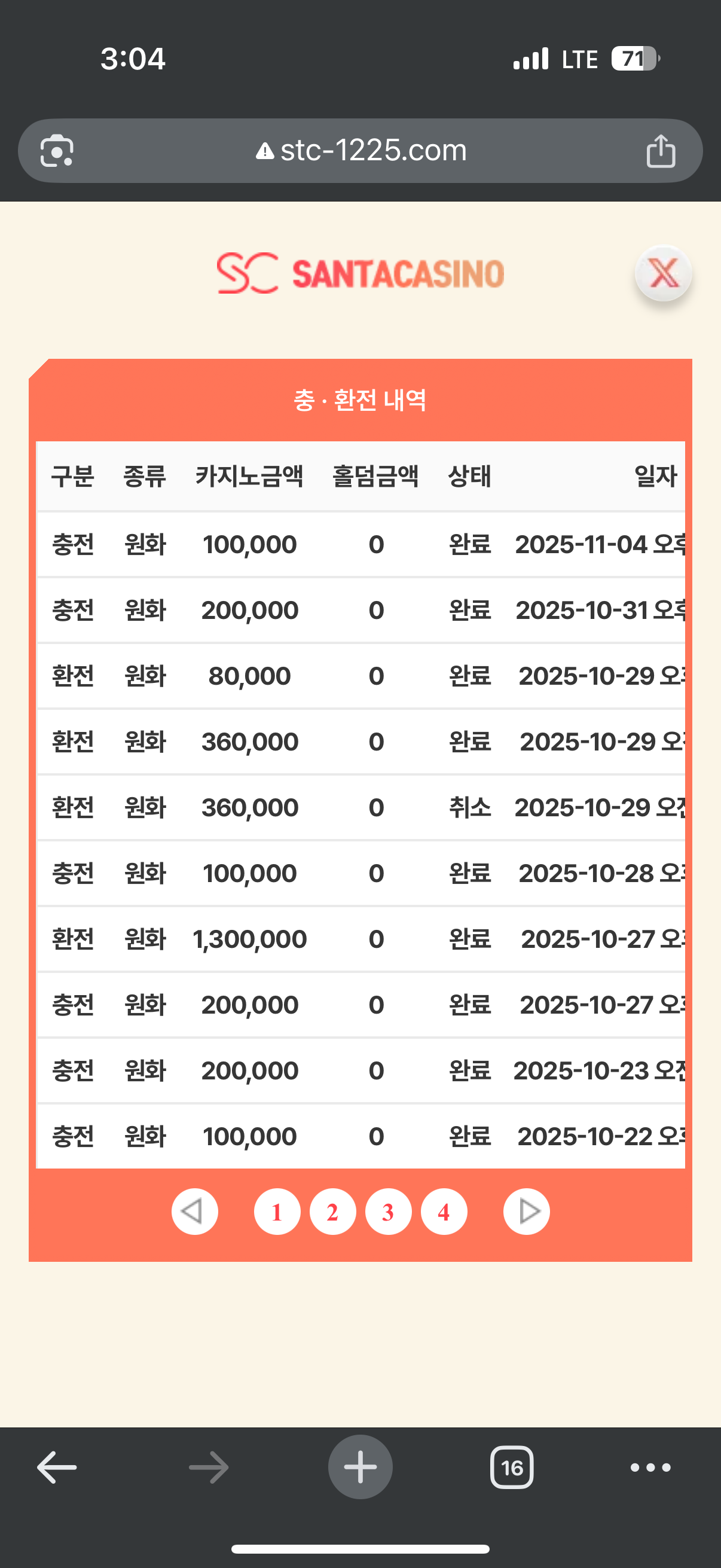Go to page 1 of history
Viewport: 721px width, 1568px height.
(277, 1212)
